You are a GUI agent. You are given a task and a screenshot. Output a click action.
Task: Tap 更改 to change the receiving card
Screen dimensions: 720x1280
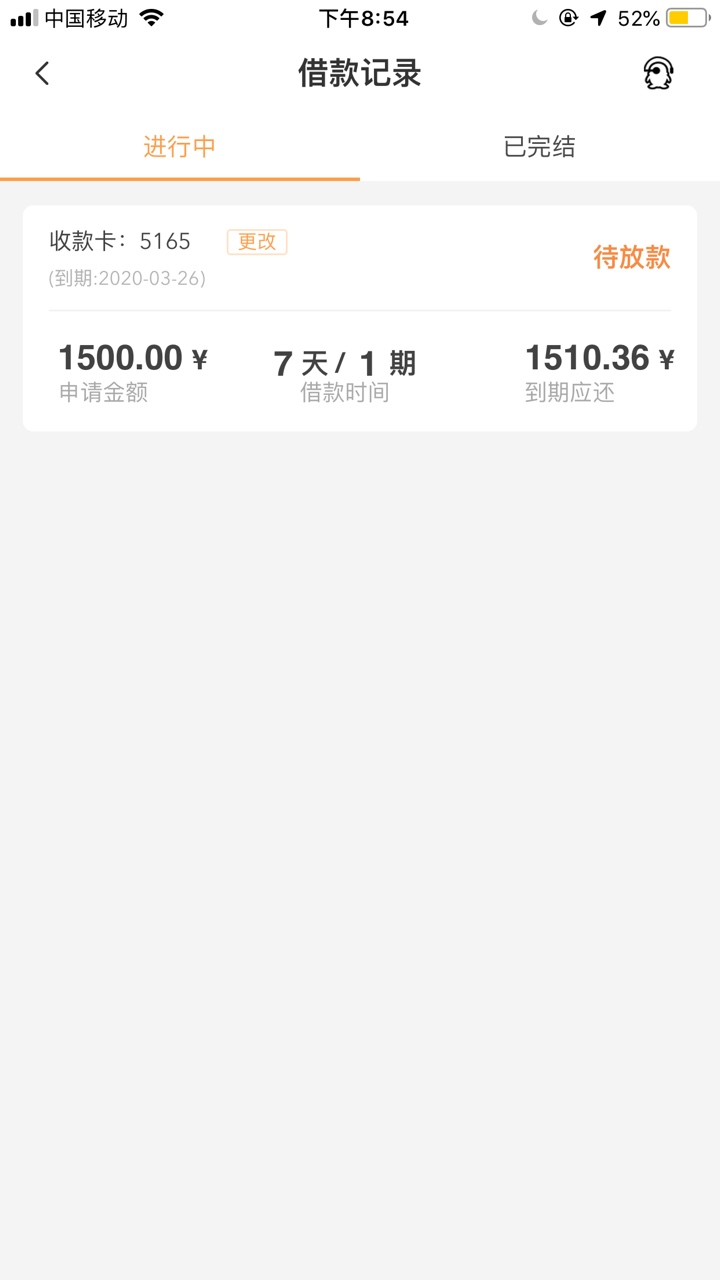coord(257,242)
